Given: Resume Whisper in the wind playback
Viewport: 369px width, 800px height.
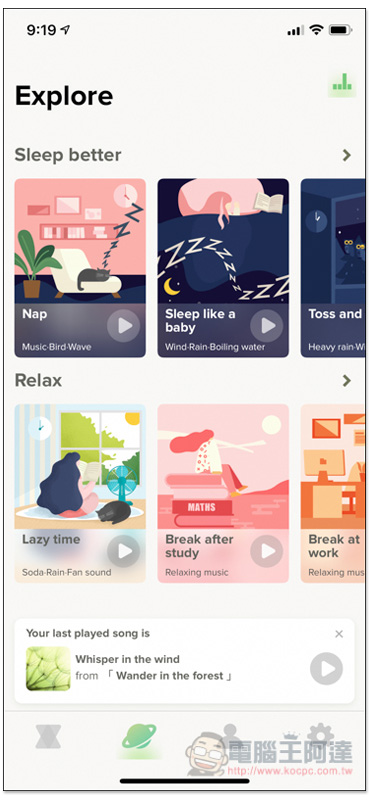Looking at the screenshot, I should point(327,668).
